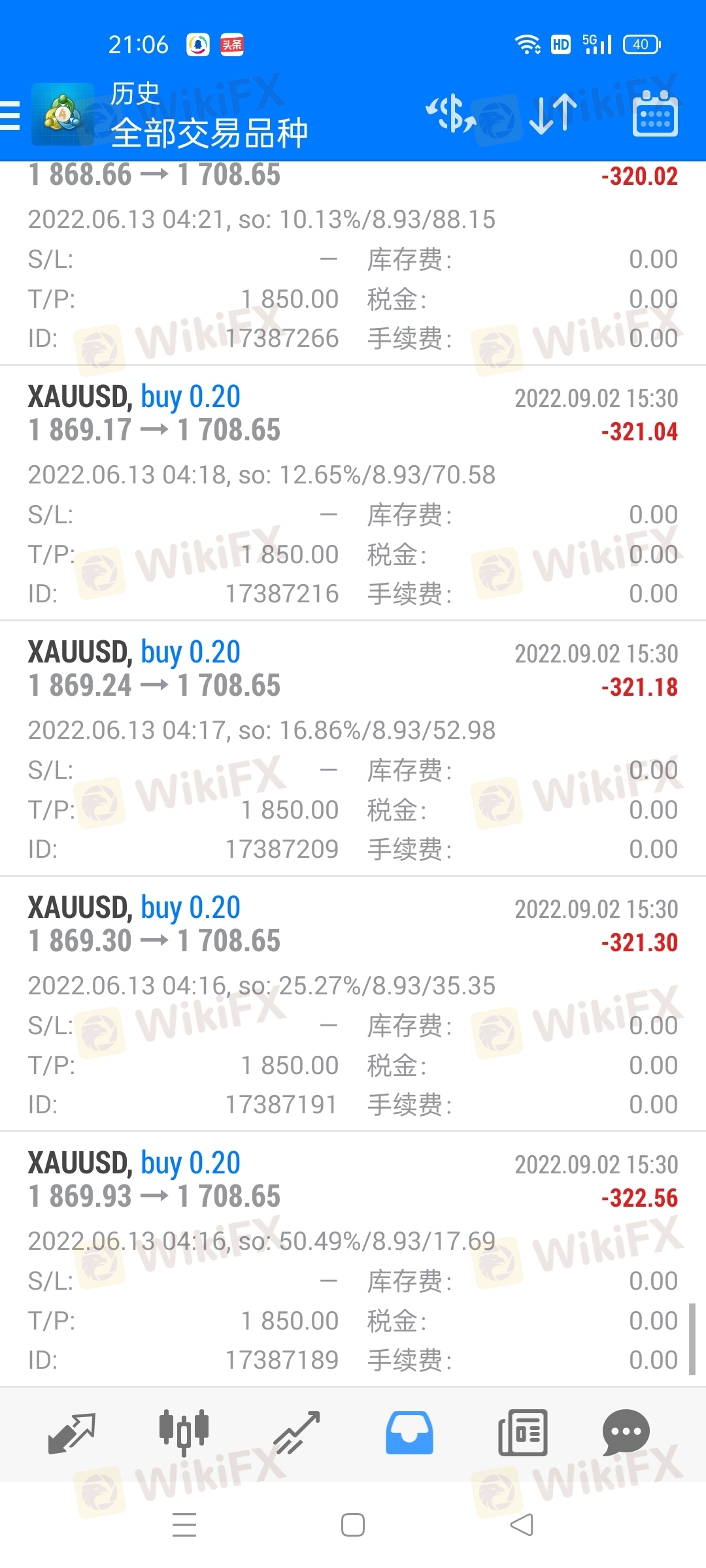The height and width of the screenshot is (1568, 706).
Task: Open the hamburger drawer menu
Action: pyautogui.click(x=10, y=116)
